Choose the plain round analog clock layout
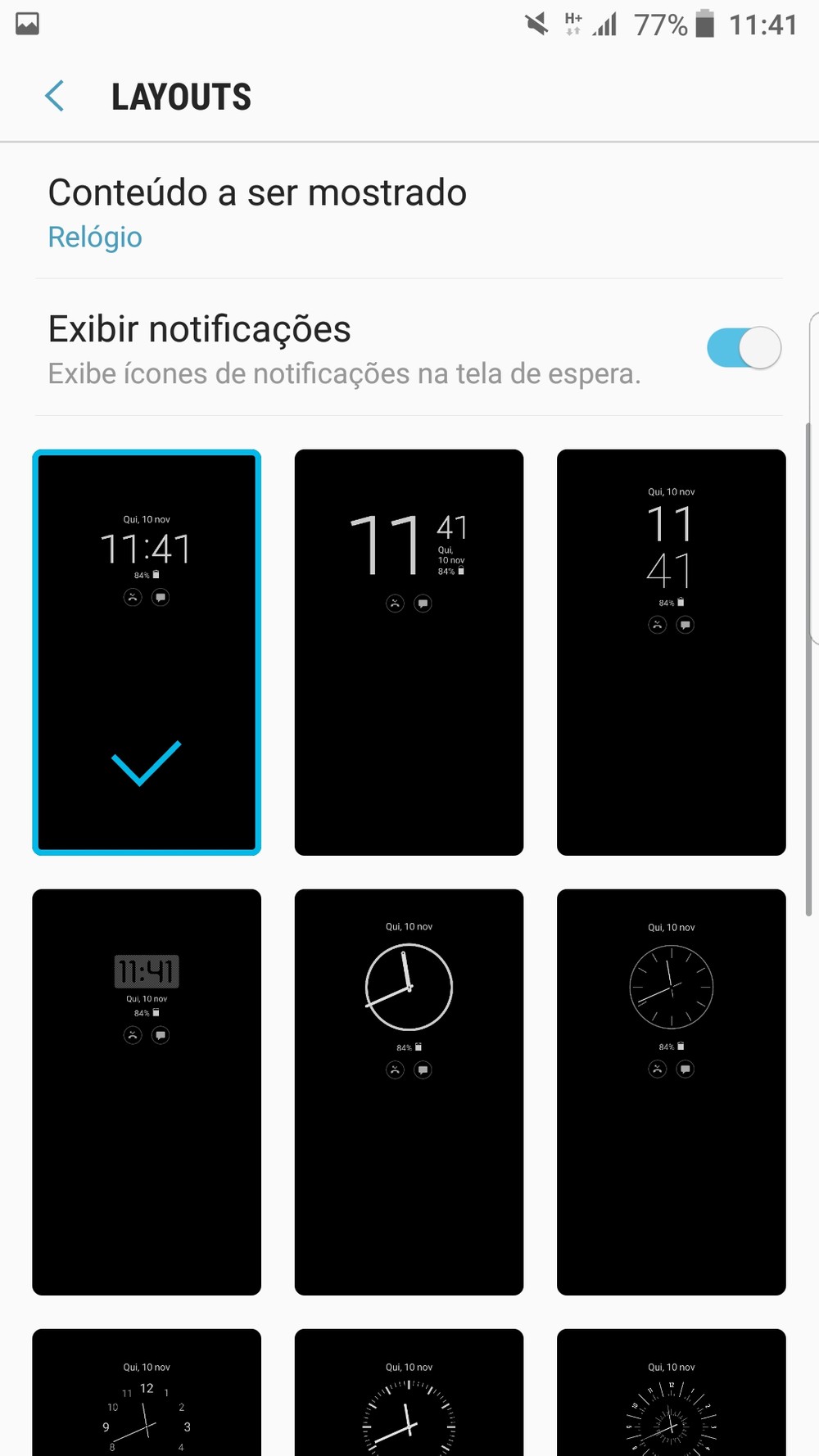 click(409, 1092)
